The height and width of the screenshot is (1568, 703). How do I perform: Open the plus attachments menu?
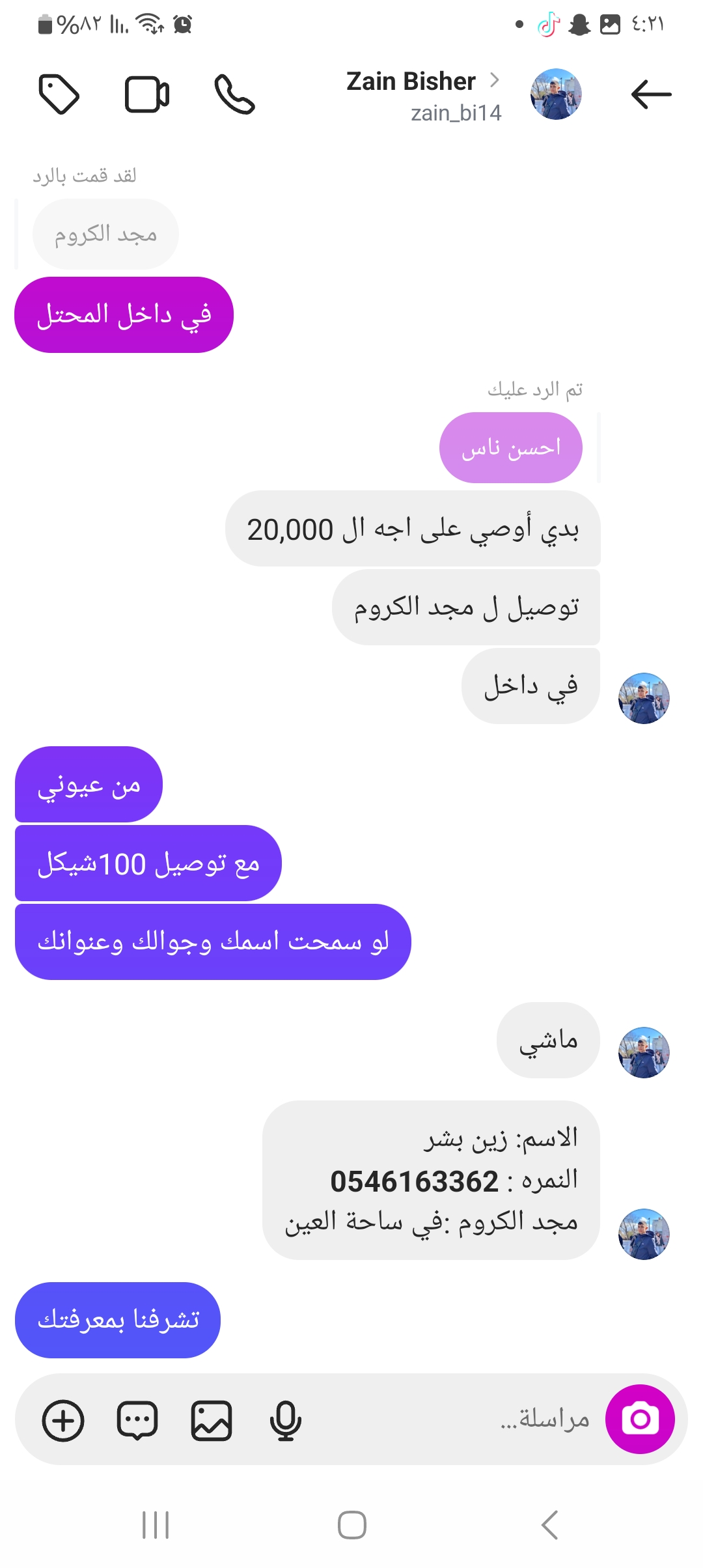63,1420
